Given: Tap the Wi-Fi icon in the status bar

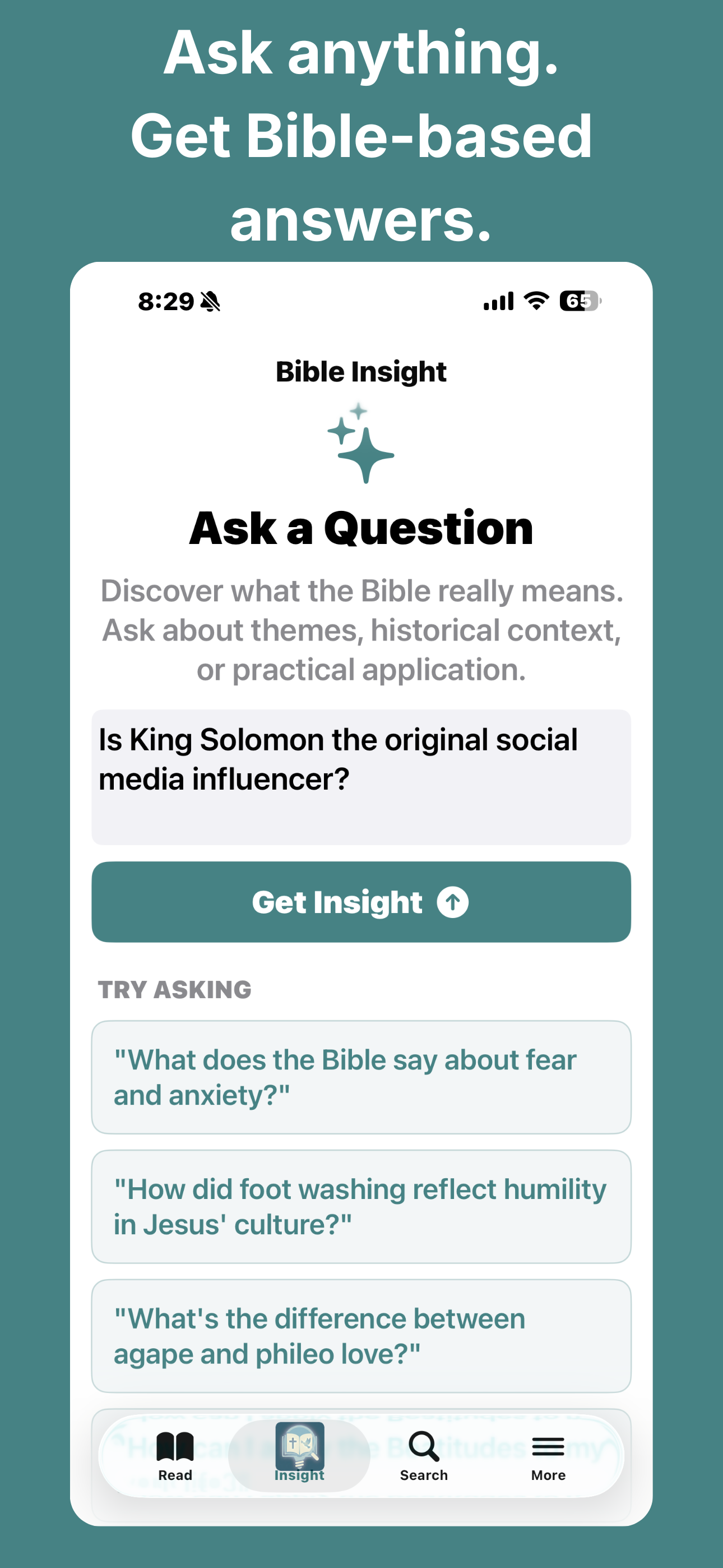Looking at the screenshot, I should pyautogui.click(x=536, y=300).
